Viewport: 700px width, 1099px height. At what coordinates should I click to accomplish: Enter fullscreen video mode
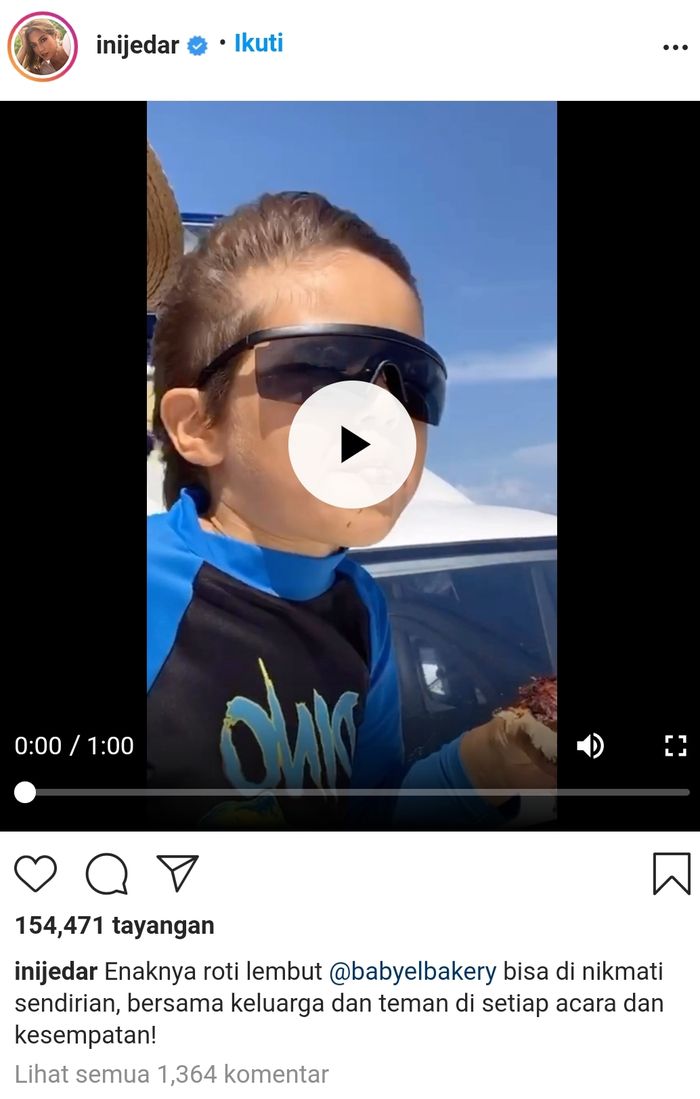[676, 745]
